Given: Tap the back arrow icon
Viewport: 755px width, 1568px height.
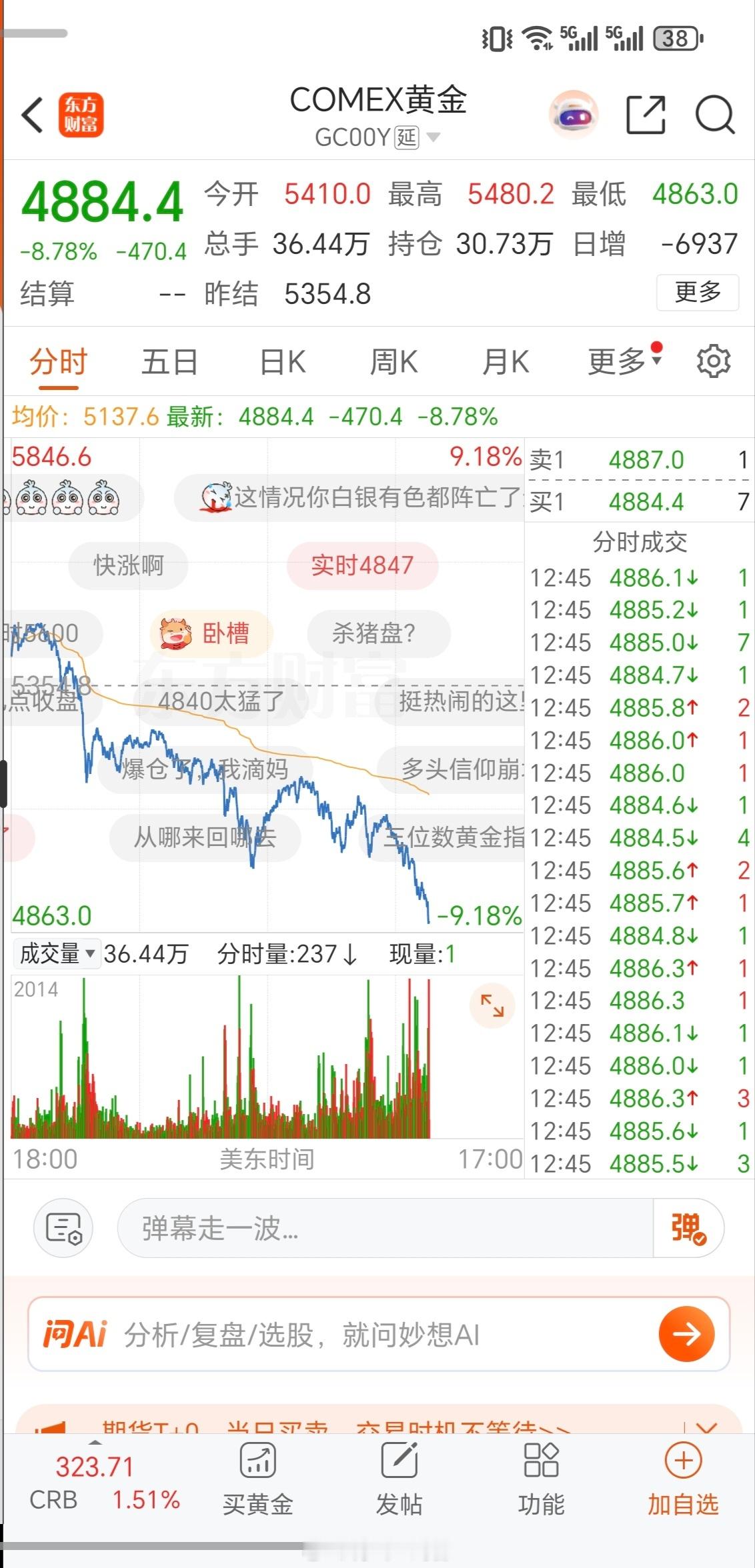Looking at the screenshot, I should tap(31, 115).
